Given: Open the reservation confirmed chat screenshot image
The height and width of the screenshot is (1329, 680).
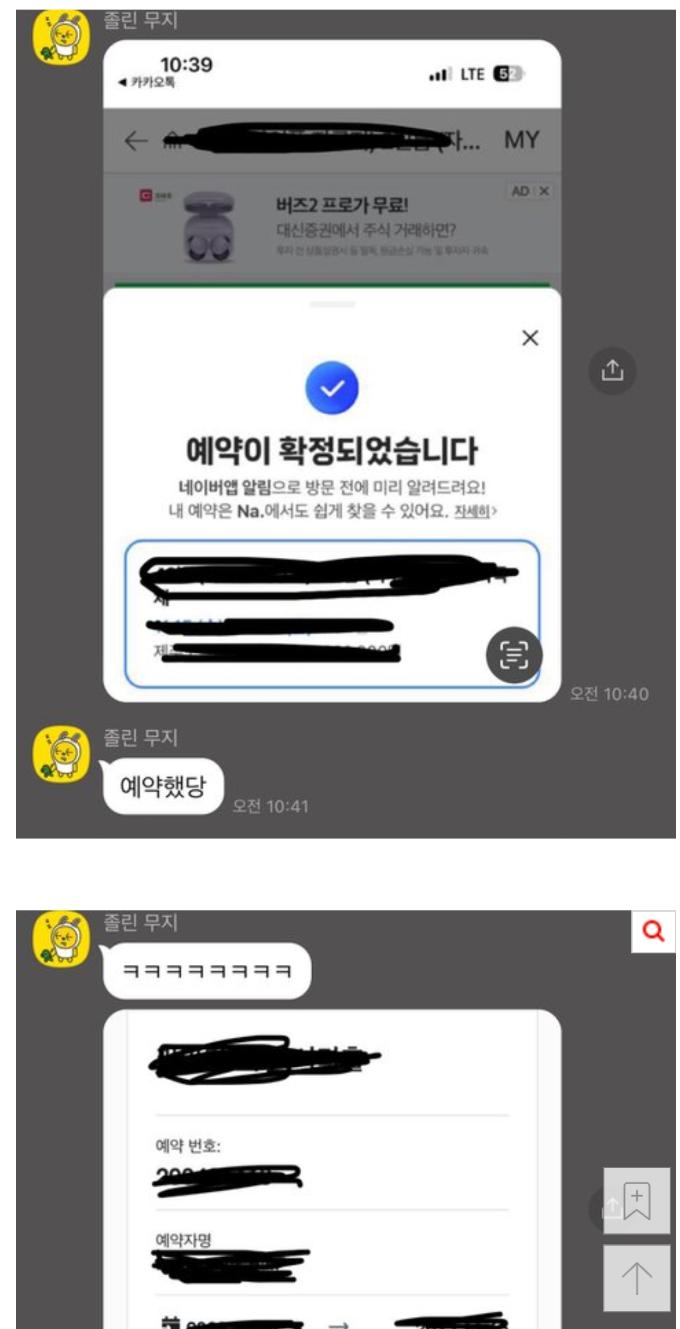Looking at the screenshot, I should [x=332, y=370].
